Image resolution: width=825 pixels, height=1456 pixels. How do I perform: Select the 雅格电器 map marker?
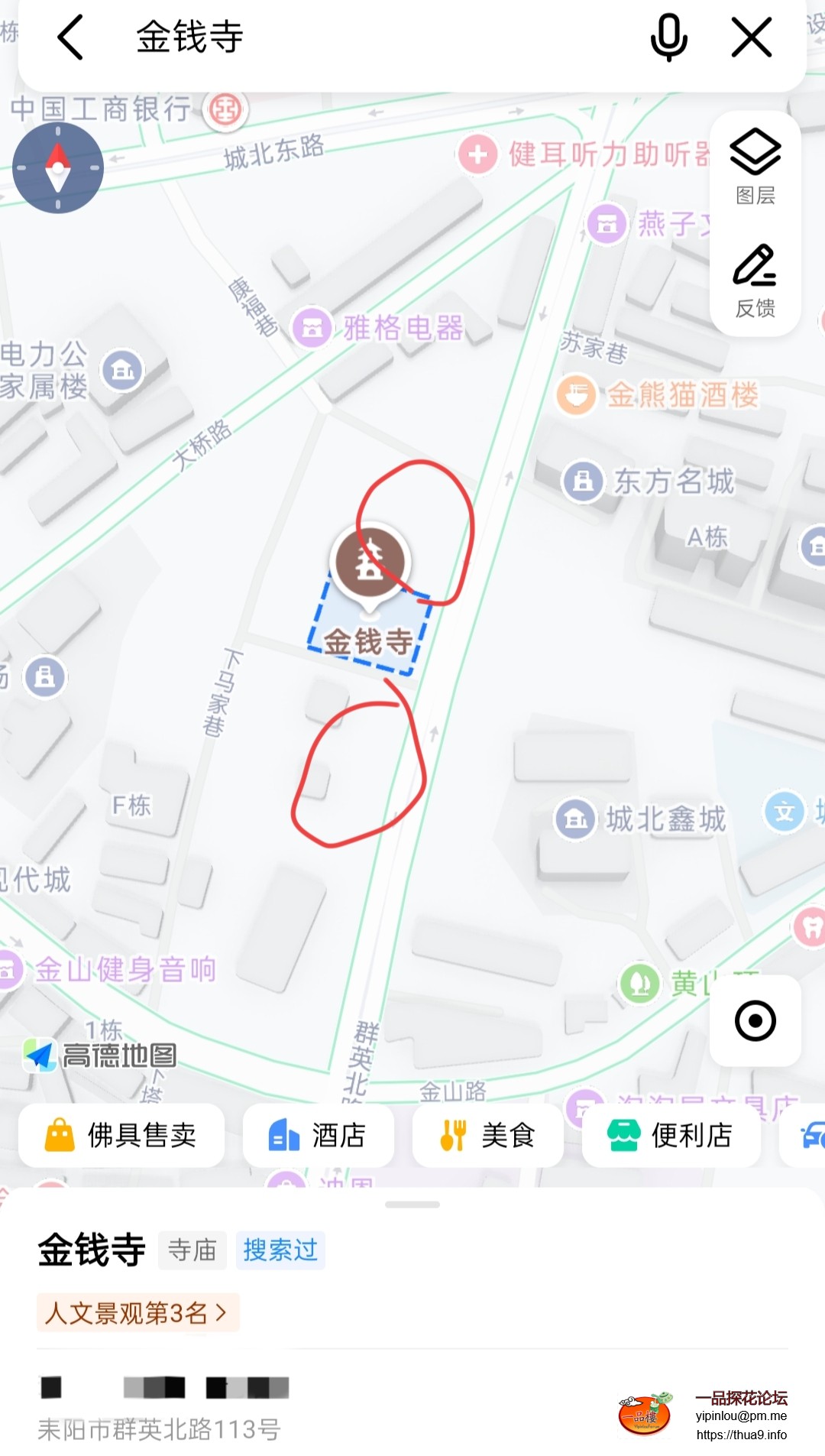tap(312, 328)
